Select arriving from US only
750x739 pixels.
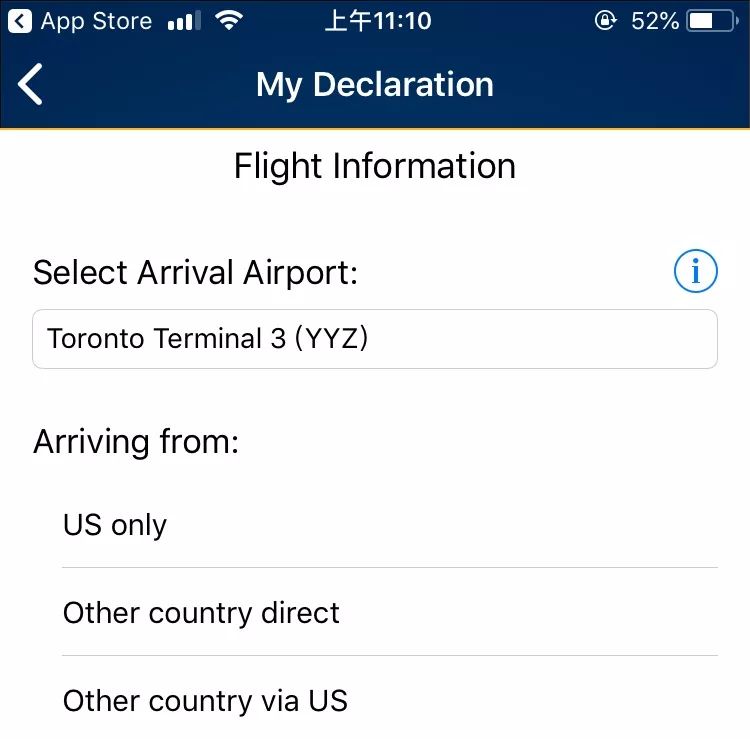click(115, 525)
